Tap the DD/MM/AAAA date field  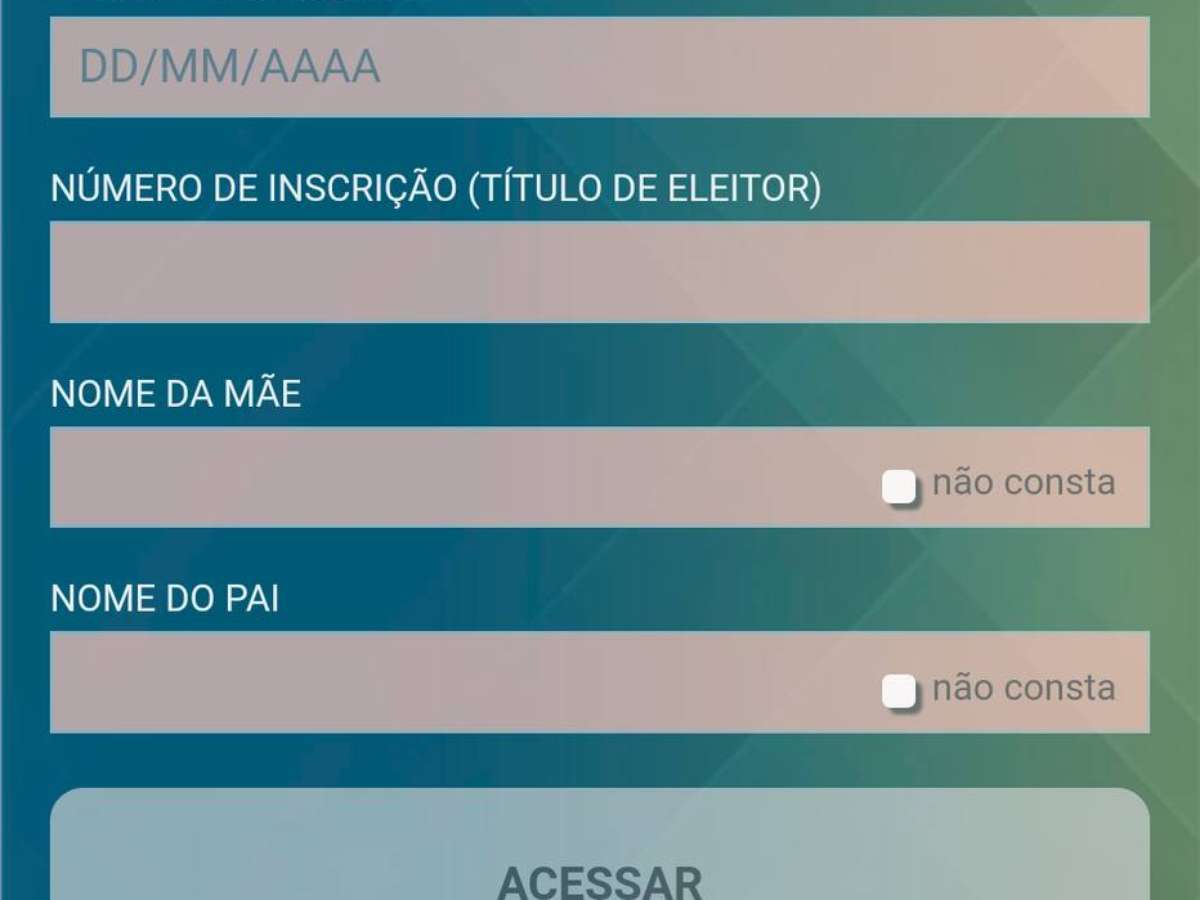[600, 67]
